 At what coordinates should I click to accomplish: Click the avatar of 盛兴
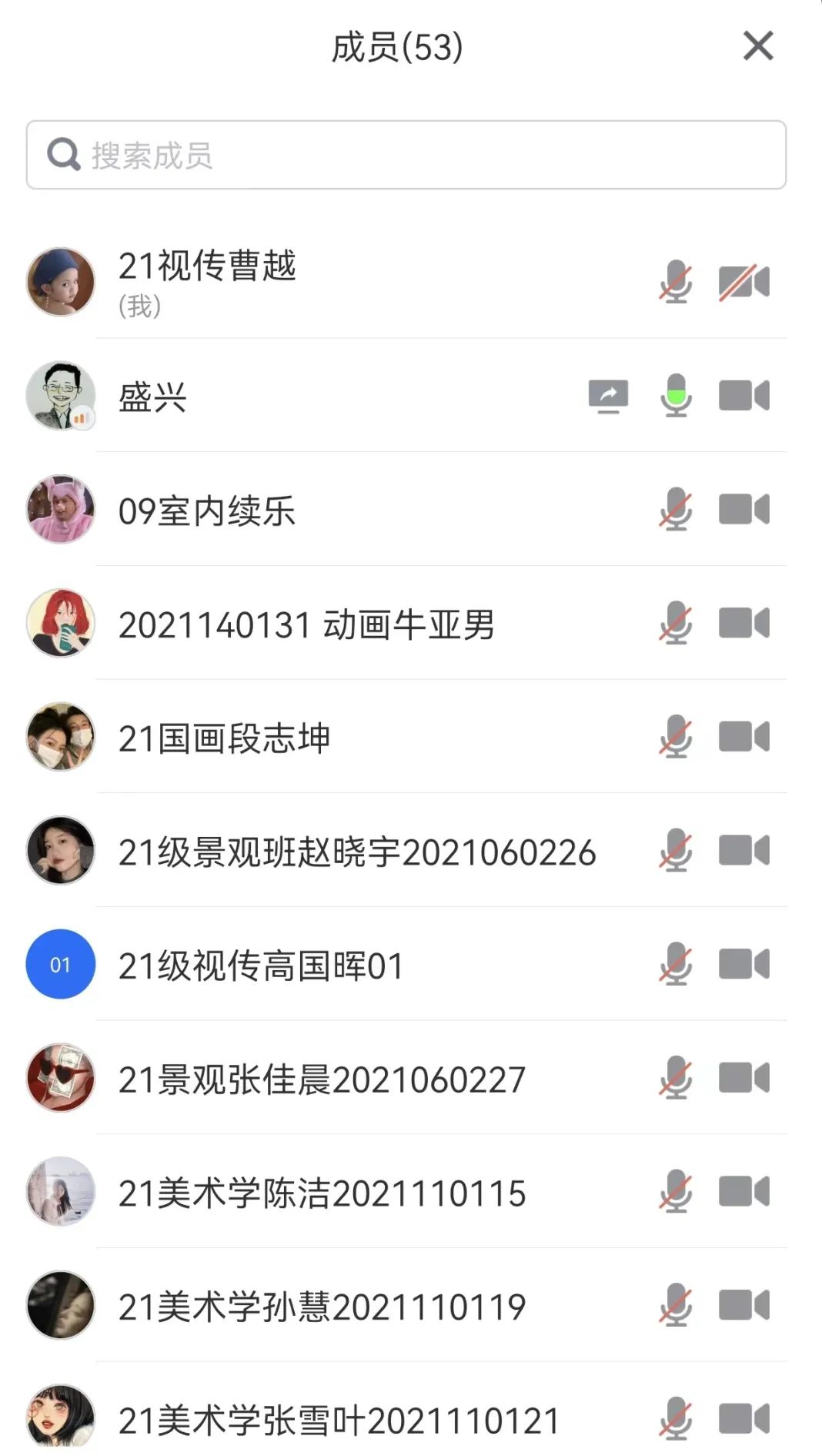pyautogui.click(x=60, y=395)
